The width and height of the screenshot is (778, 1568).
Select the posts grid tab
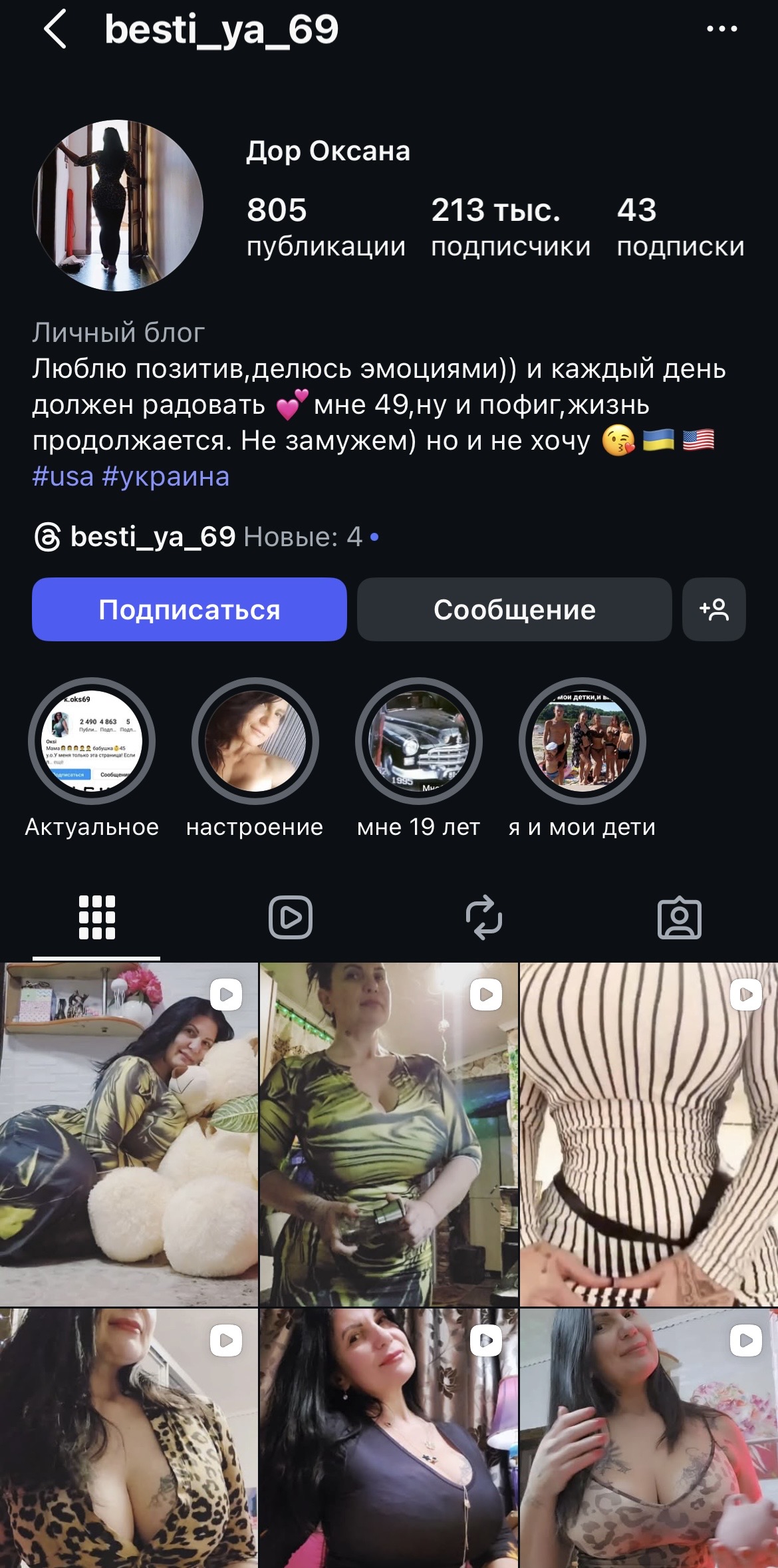[x=97, y=917]
